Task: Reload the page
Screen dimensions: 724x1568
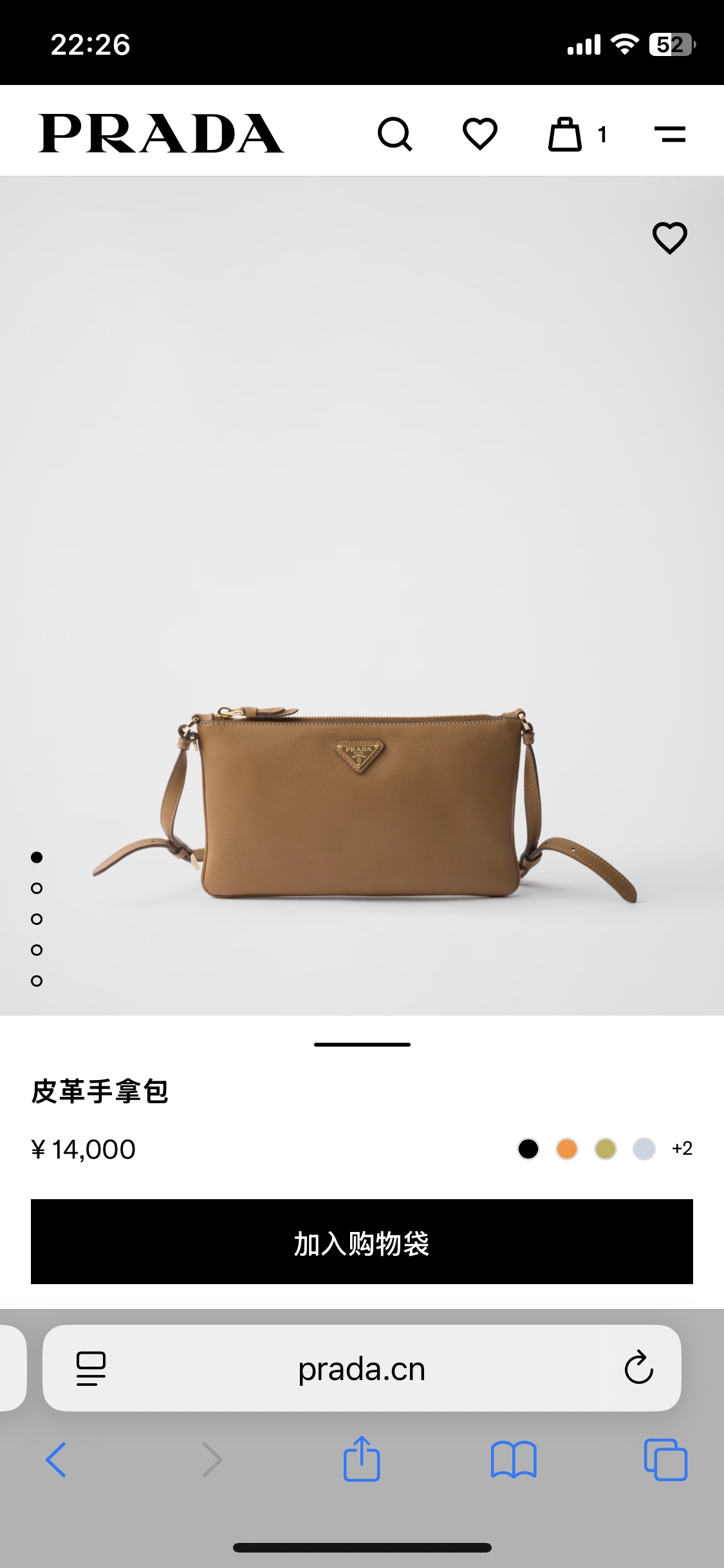Action: click(638, 1368)
